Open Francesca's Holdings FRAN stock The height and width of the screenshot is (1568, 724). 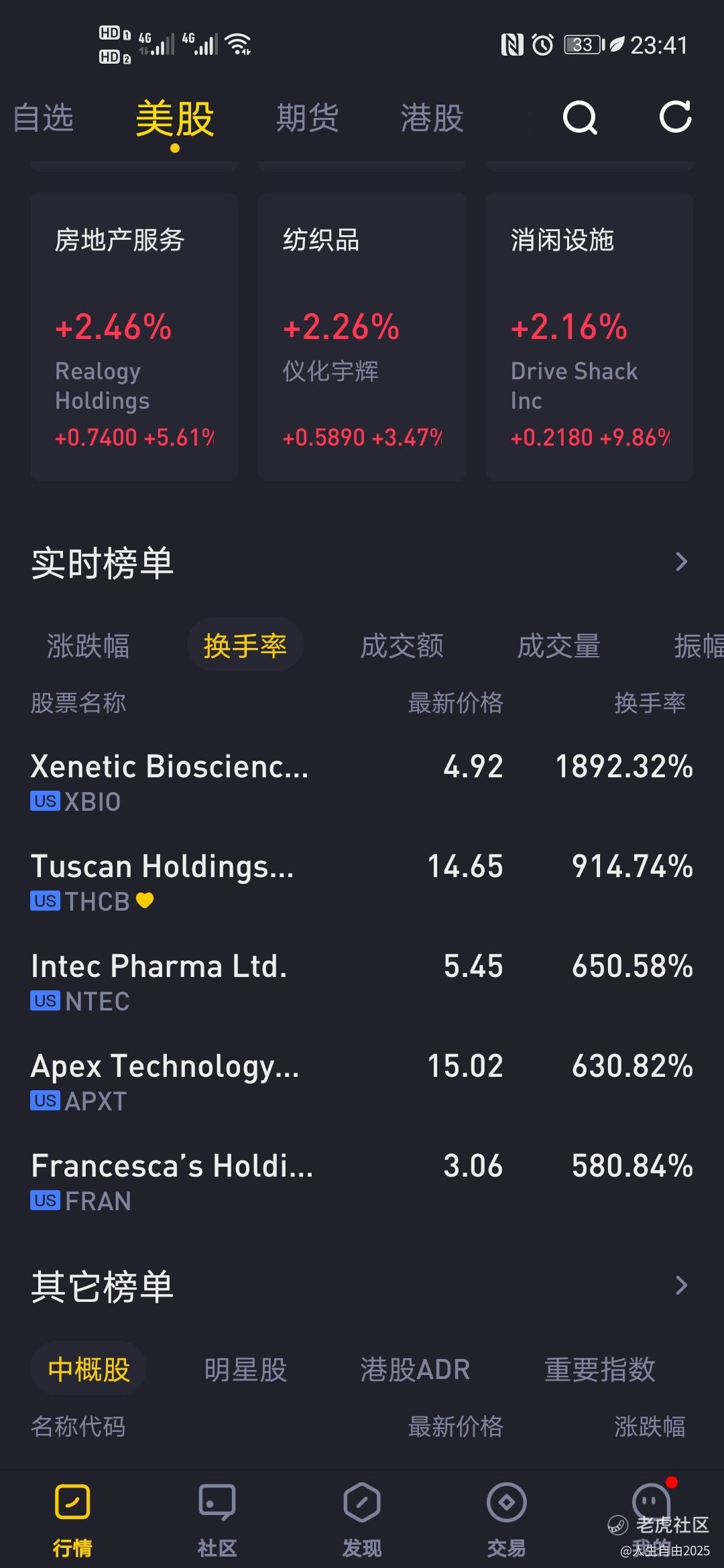click(362, 1181)
